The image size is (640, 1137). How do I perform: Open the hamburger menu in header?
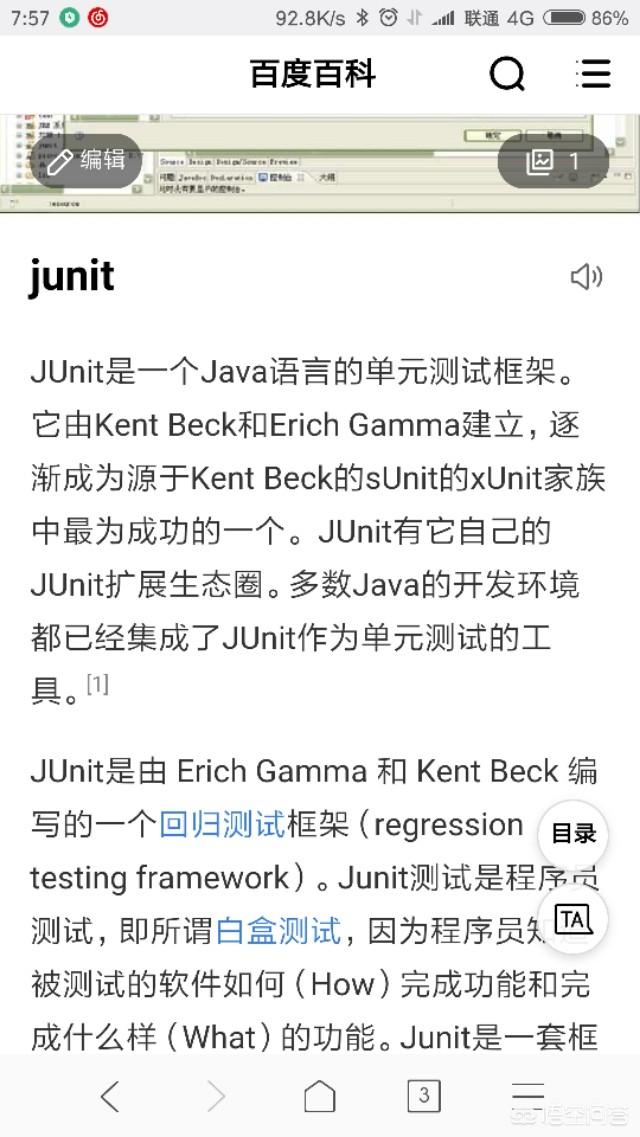tap(593, 73)
